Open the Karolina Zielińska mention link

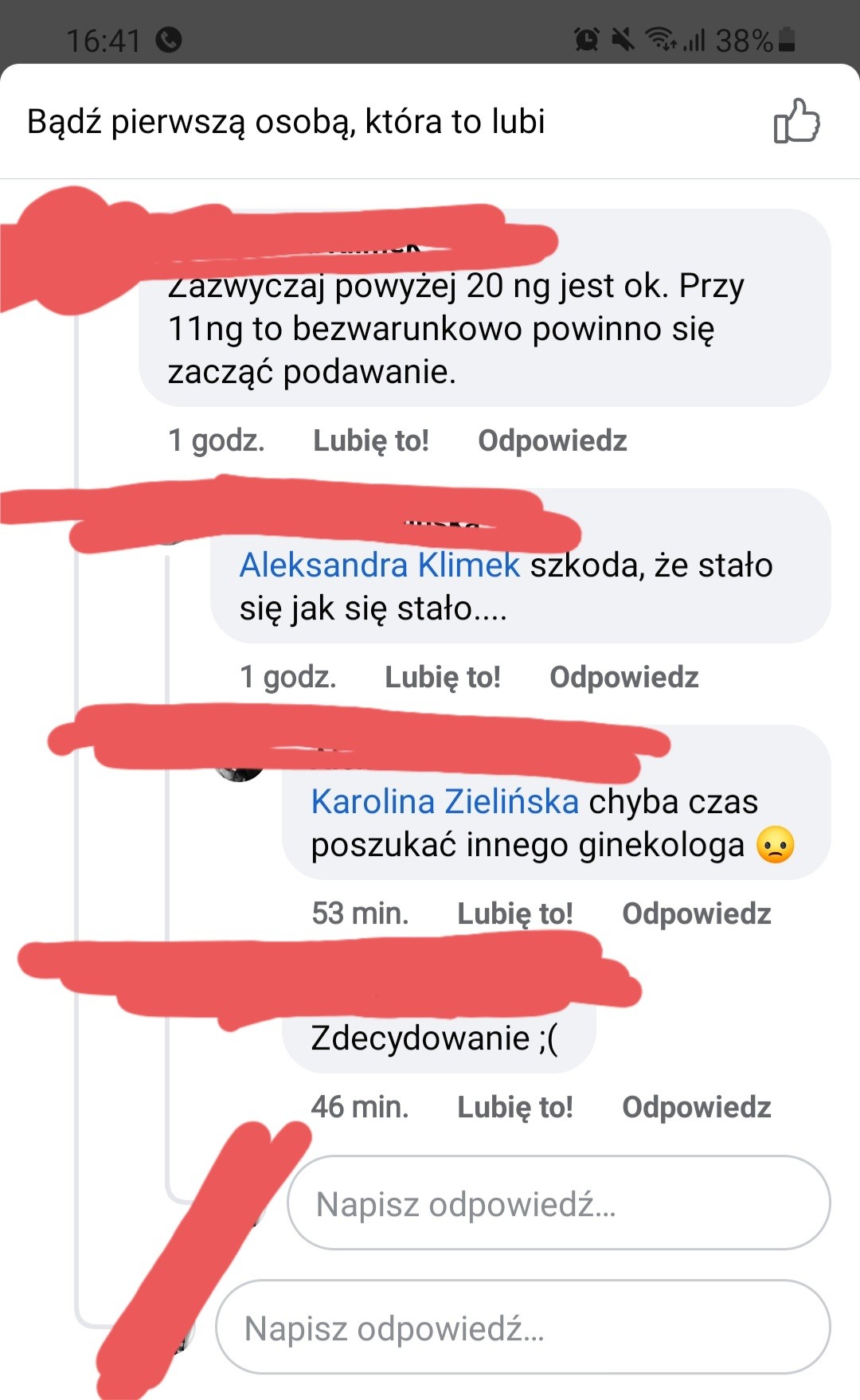coord(444,802)
